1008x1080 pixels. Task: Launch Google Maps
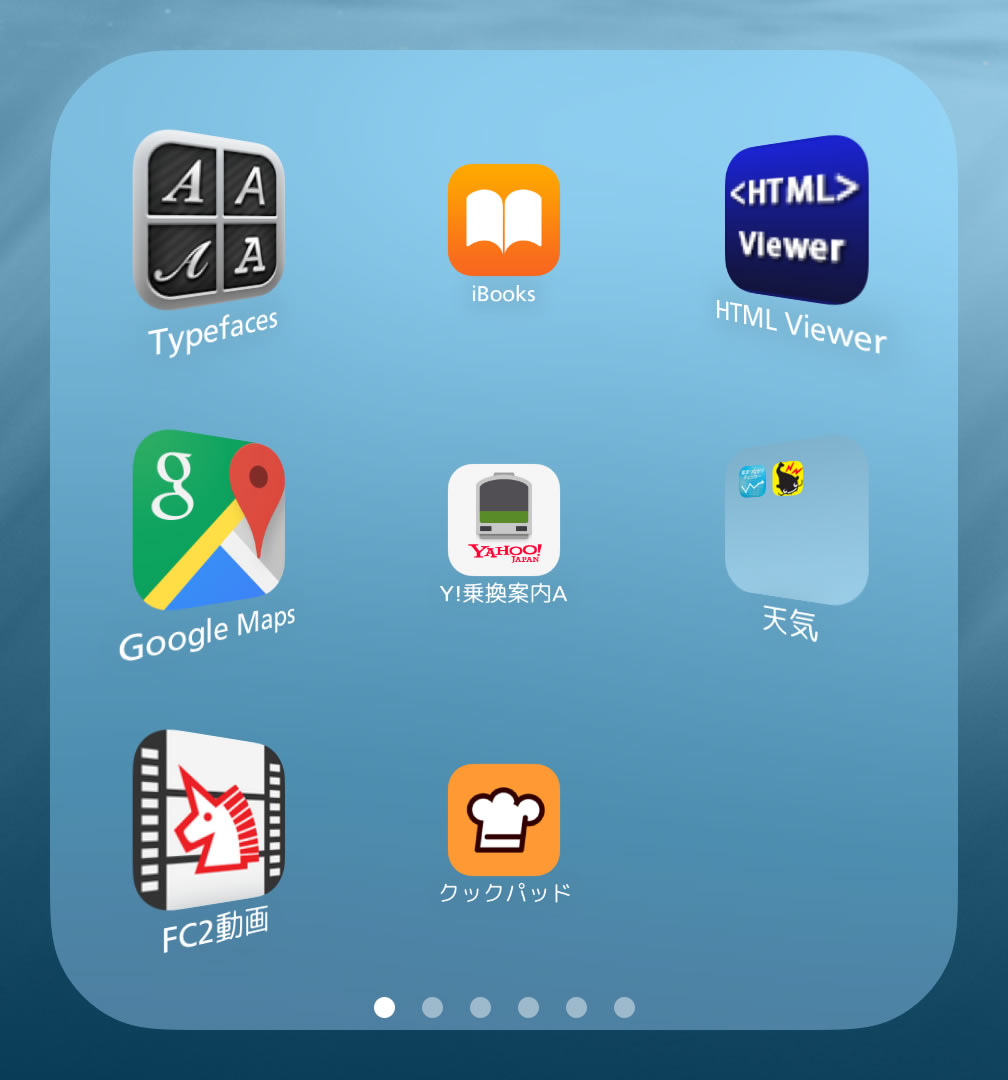tap(208, 520)
